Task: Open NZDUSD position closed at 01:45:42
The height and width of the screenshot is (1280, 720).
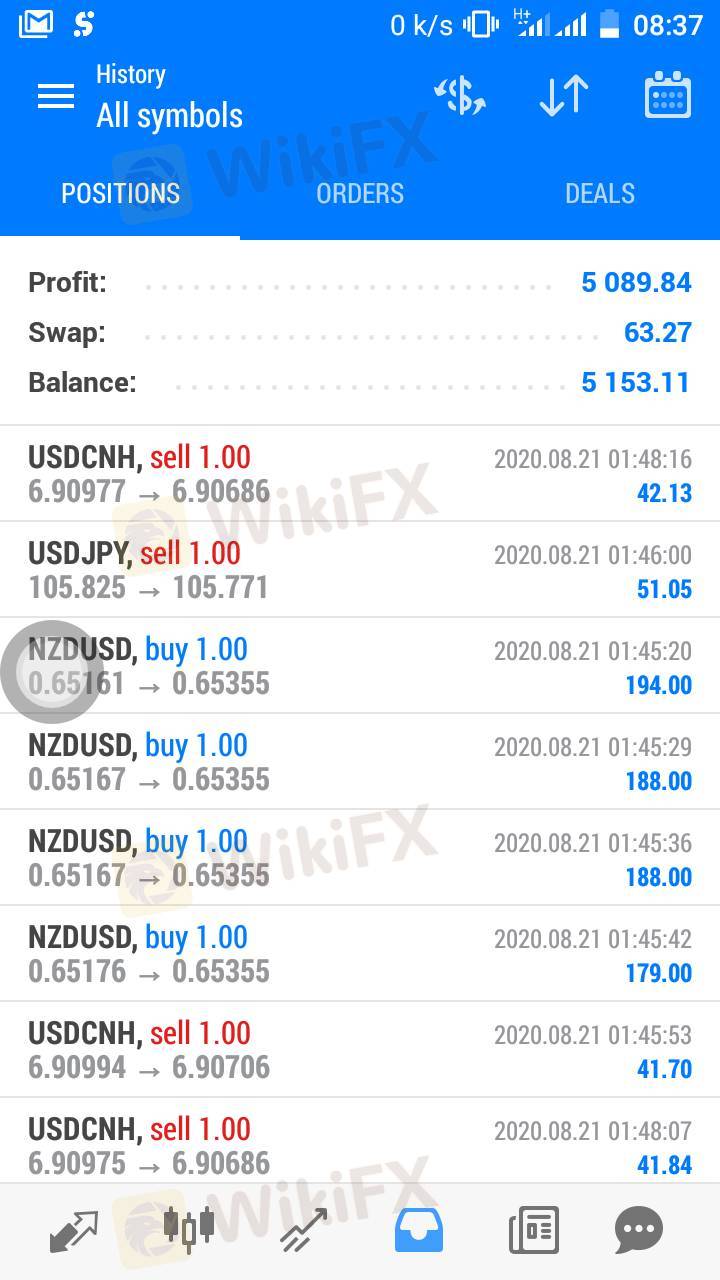Action: [x=360, y=954]
